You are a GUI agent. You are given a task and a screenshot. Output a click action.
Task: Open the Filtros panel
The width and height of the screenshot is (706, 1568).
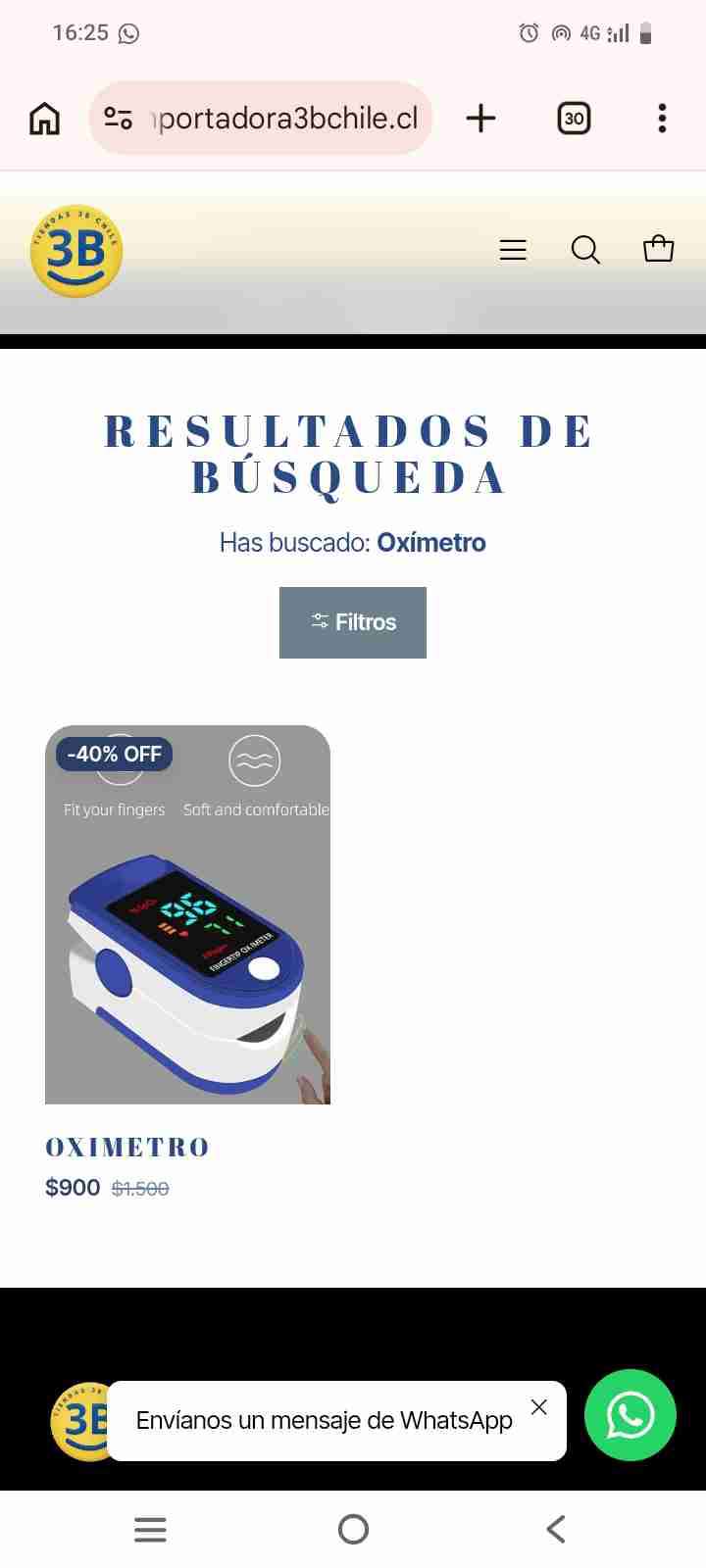pyautogui.click(x=352, y=621)
